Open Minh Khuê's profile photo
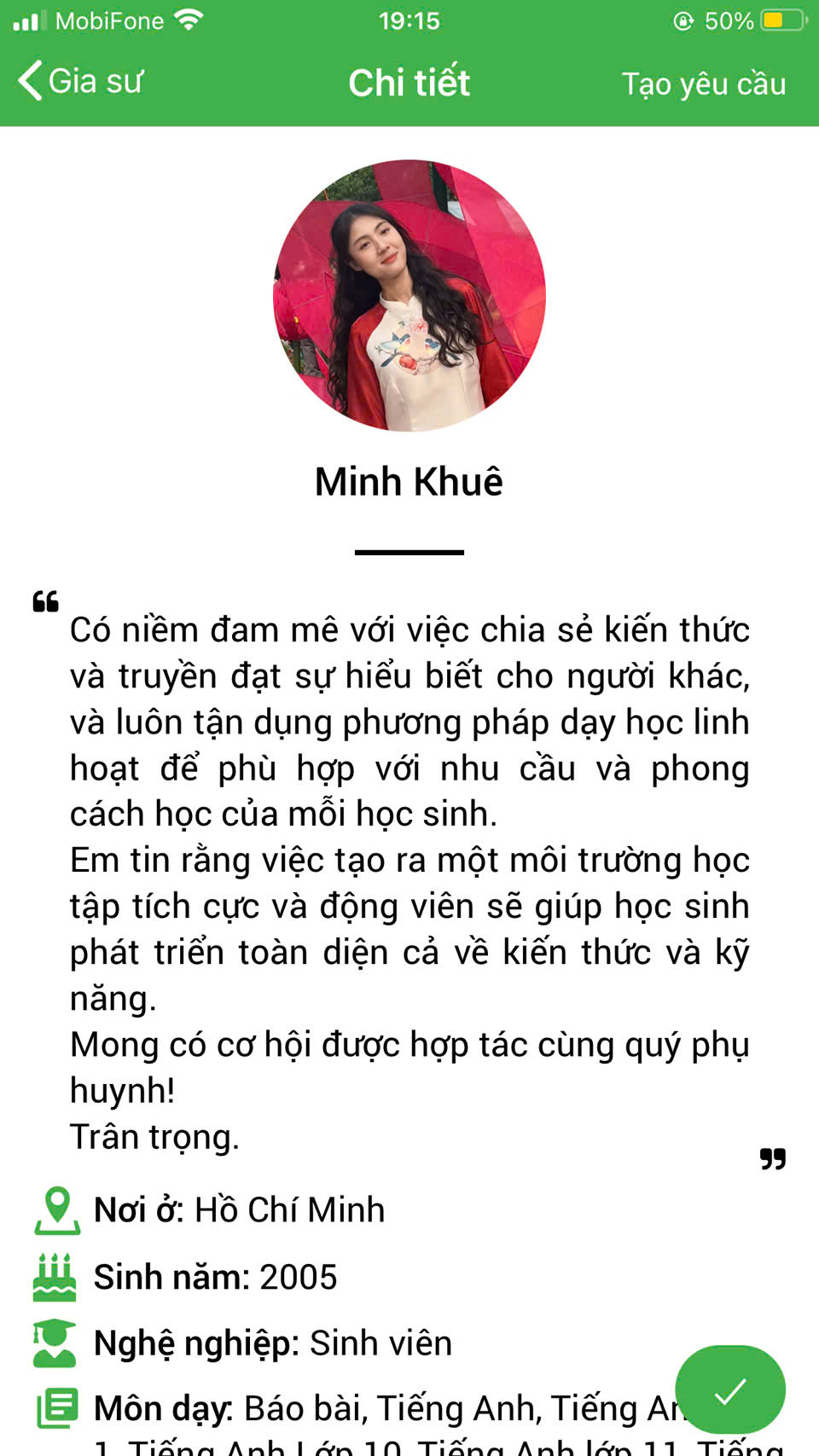819x1456 pixels. tap(409, 295)
